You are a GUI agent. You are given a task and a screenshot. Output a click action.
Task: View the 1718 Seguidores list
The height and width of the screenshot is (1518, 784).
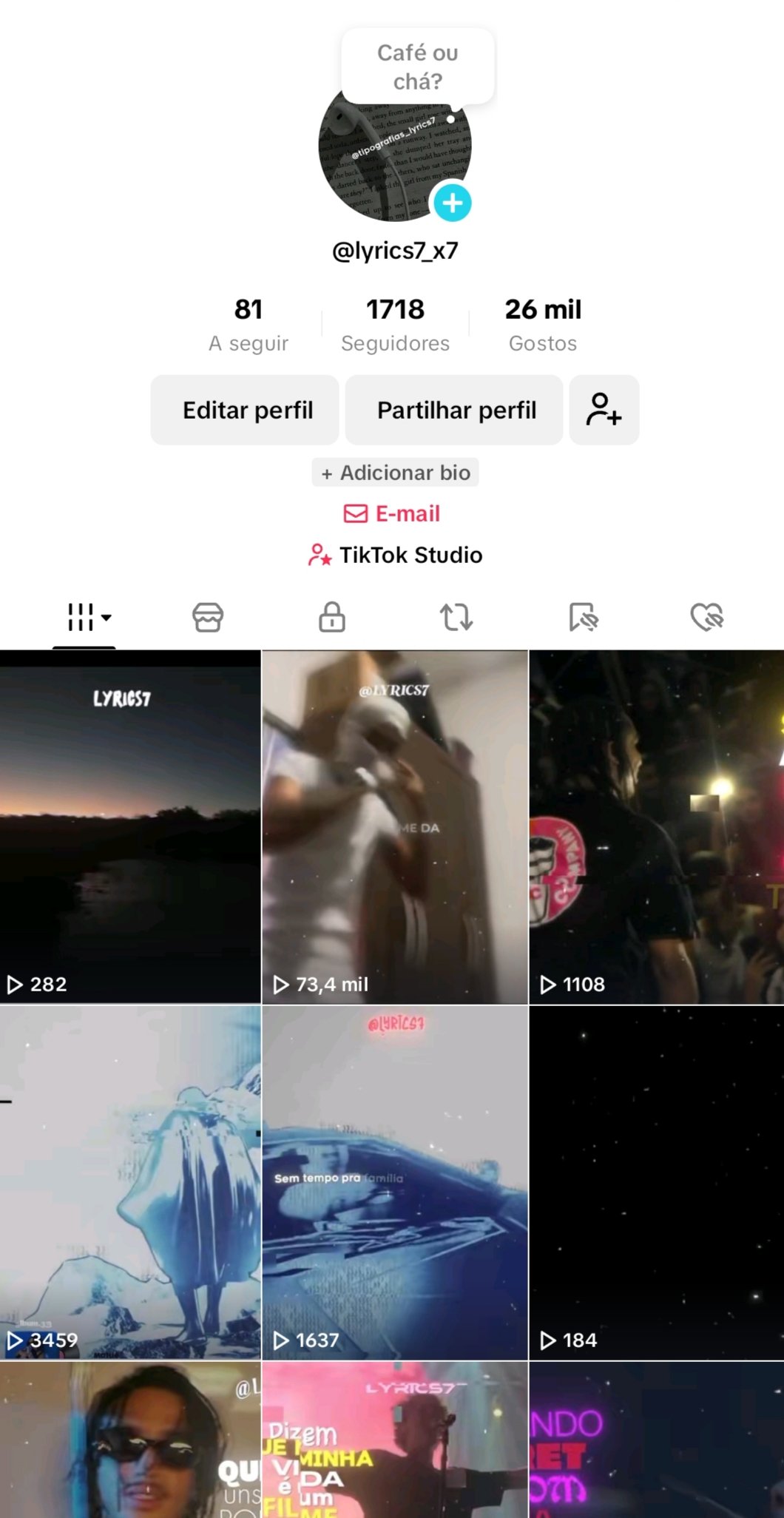(396, 325)
